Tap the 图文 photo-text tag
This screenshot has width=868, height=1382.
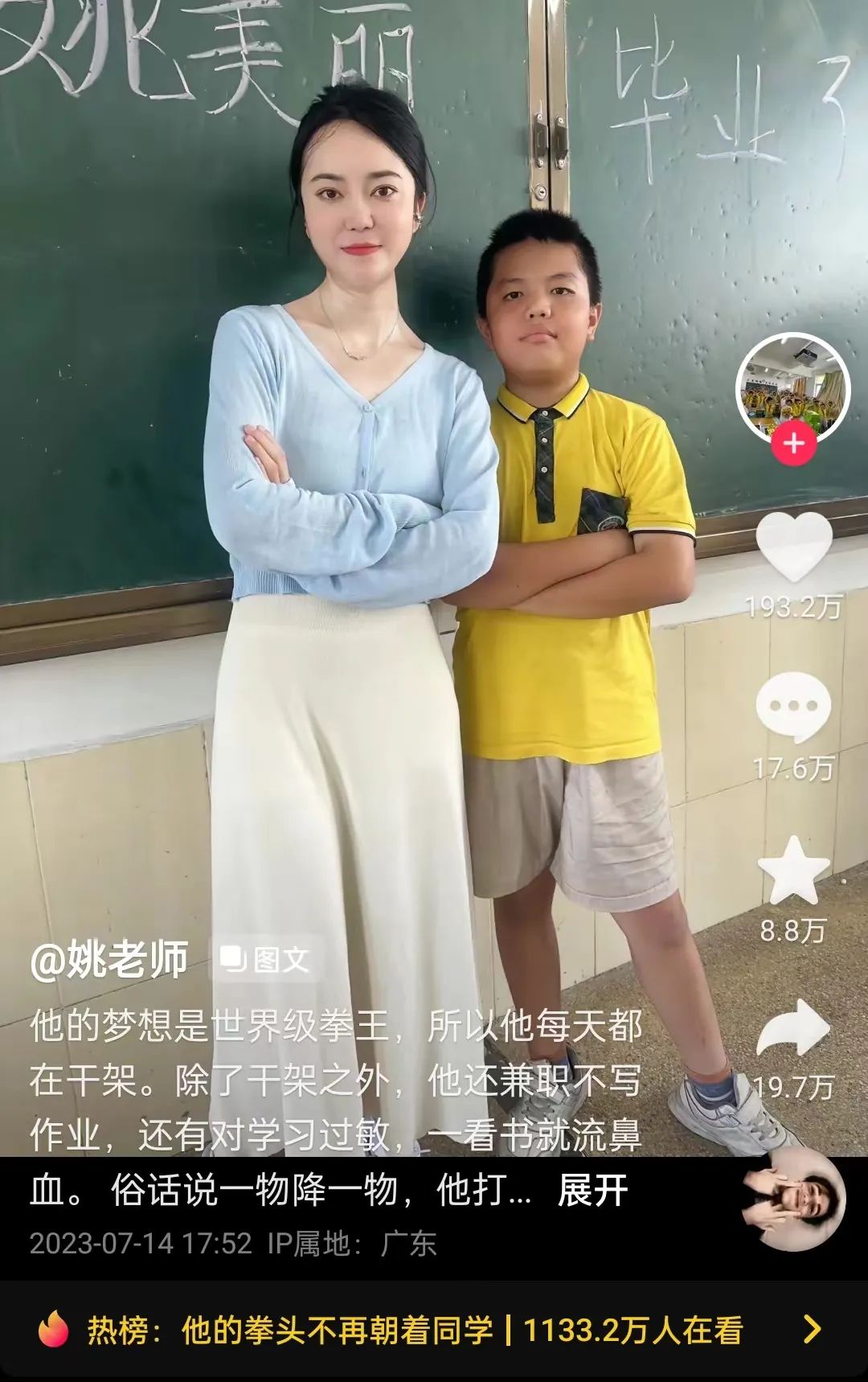tap(265, 959)
